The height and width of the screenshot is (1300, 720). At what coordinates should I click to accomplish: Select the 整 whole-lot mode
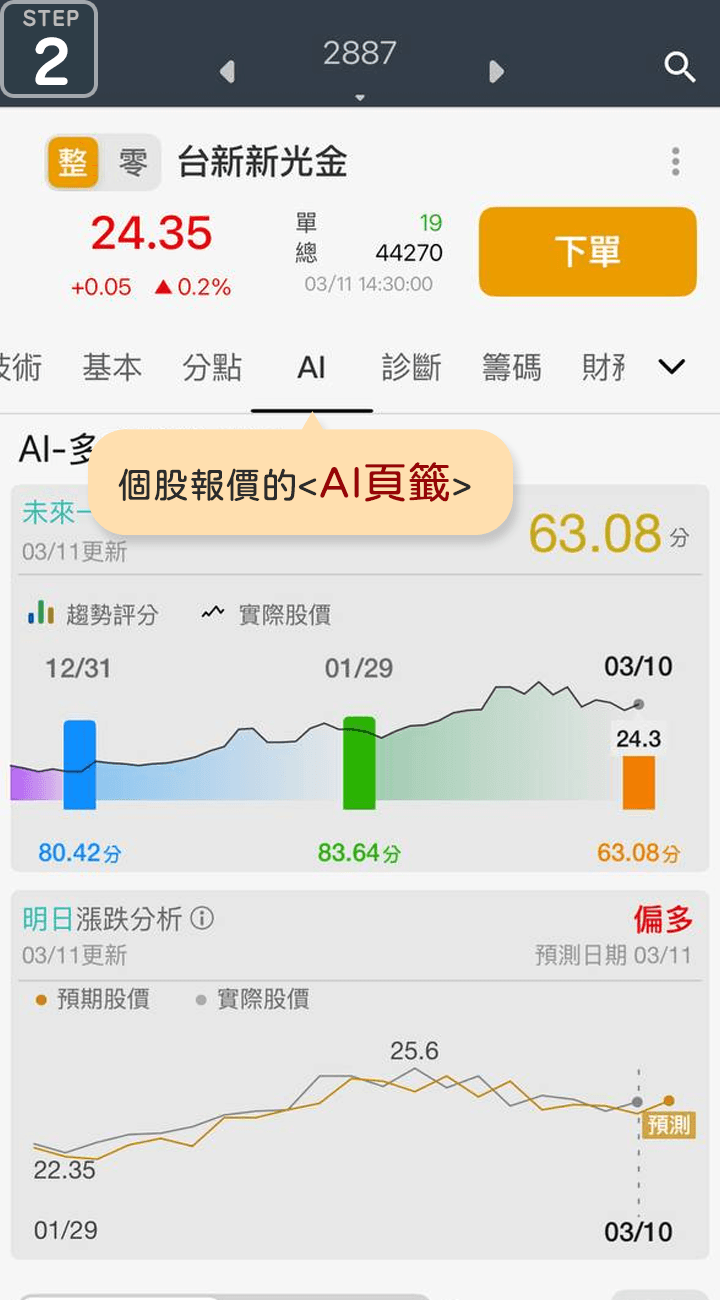coord(73,162)
